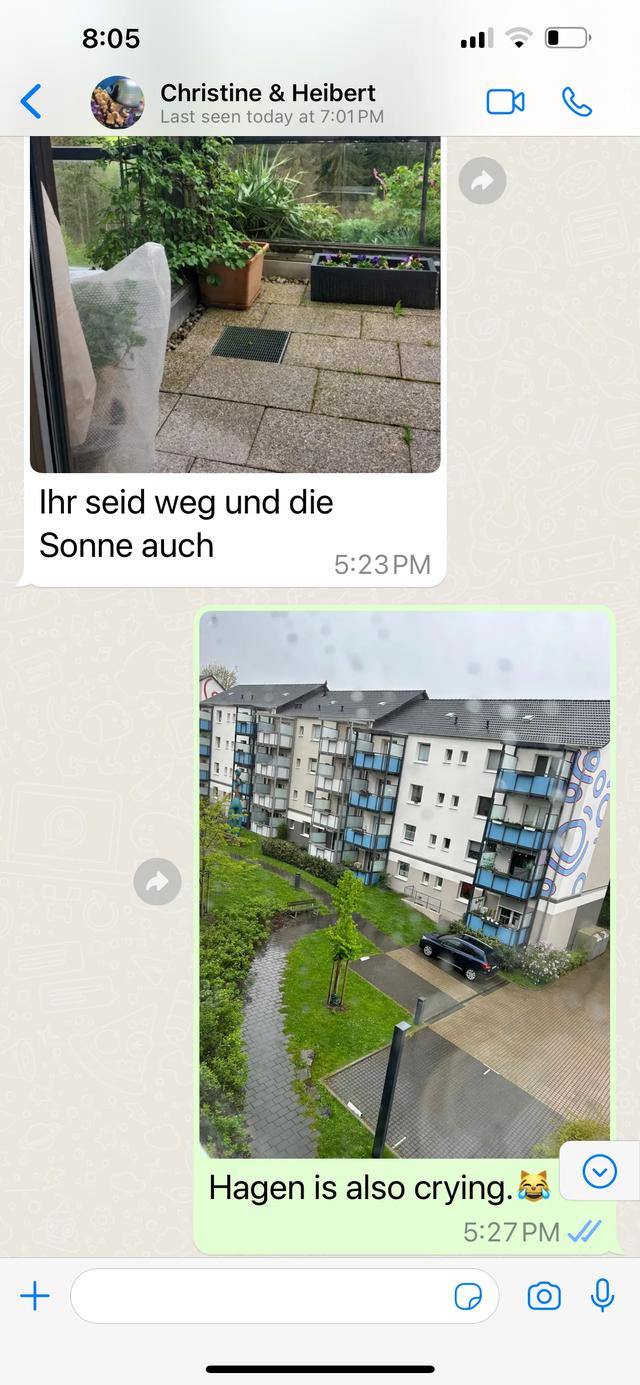Jump to the latest message
This screenshot has height=1385, width=640.
(x=599, y=1171)
